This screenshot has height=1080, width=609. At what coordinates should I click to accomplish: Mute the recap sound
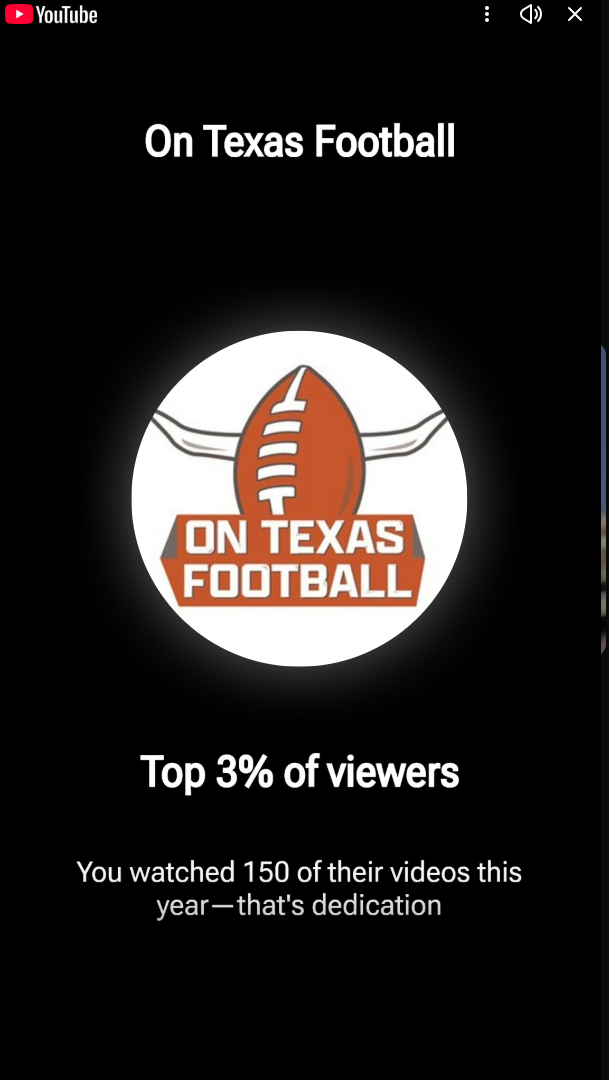[x=531, y=14]
